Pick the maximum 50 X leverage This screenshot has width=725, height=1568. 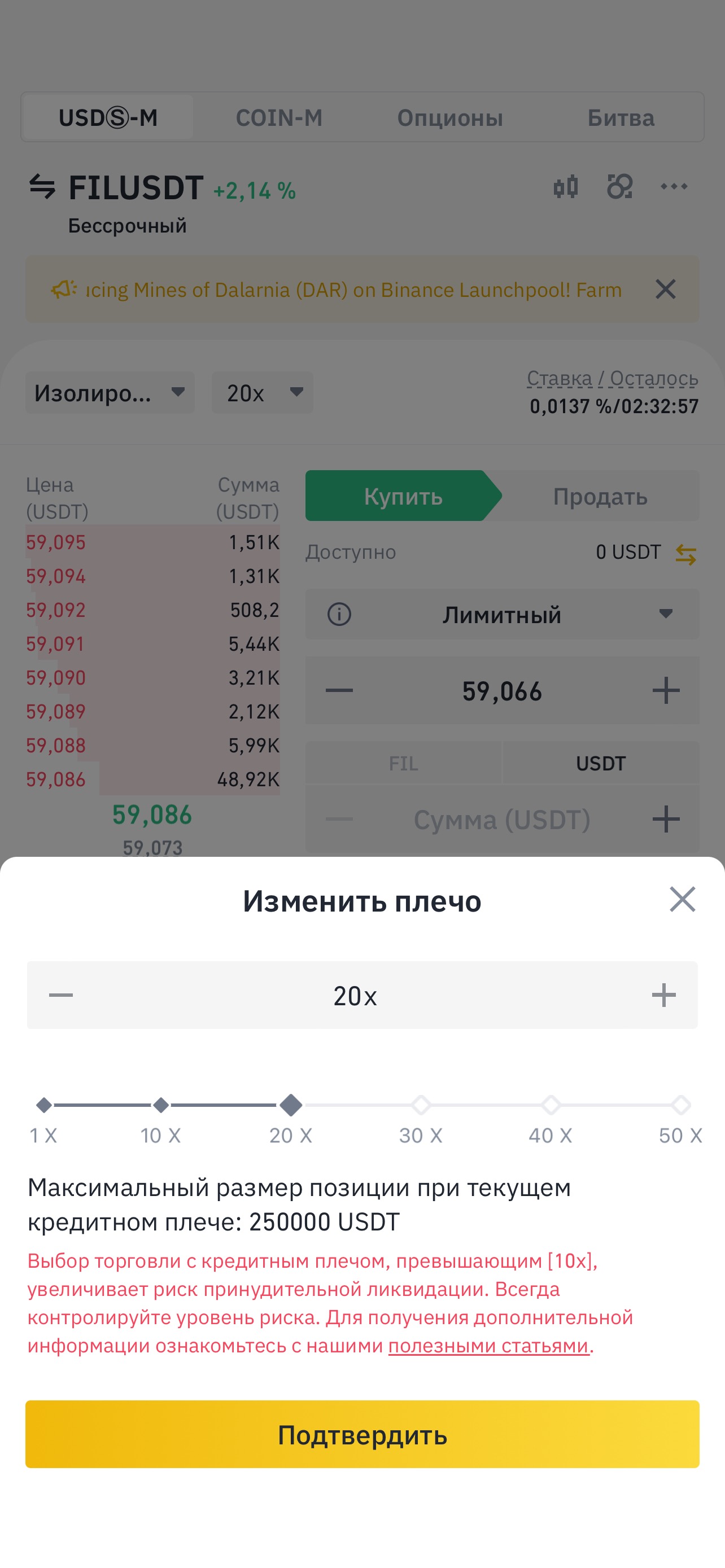coord(680,1105)
